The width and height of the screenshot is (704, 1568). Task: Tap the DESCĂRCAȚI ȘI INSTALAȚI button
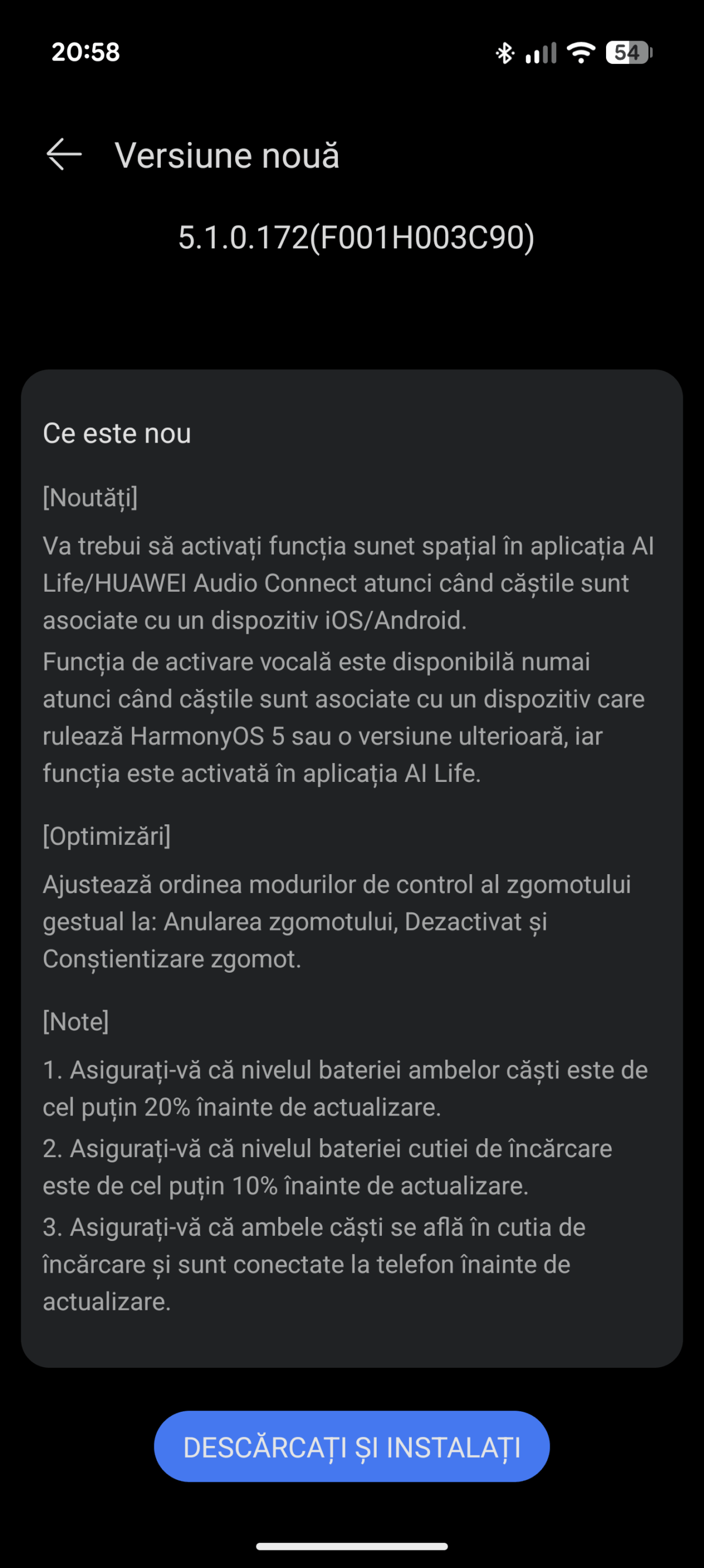[351, 1447]
